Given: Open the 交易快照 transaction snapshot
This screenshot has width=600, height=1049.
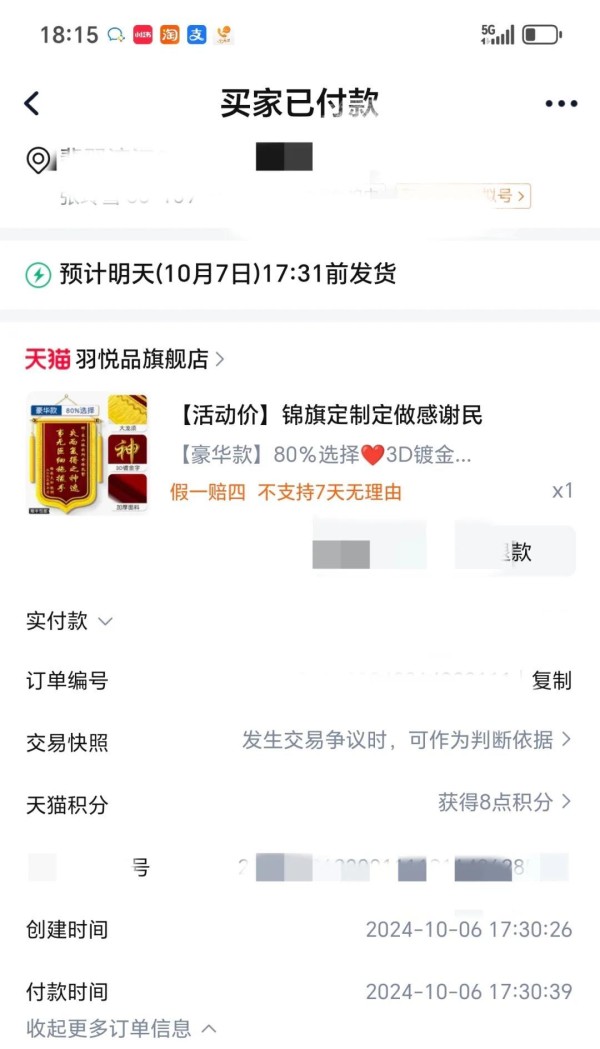Looking at the screenshot, I should [x=406, y=740].
